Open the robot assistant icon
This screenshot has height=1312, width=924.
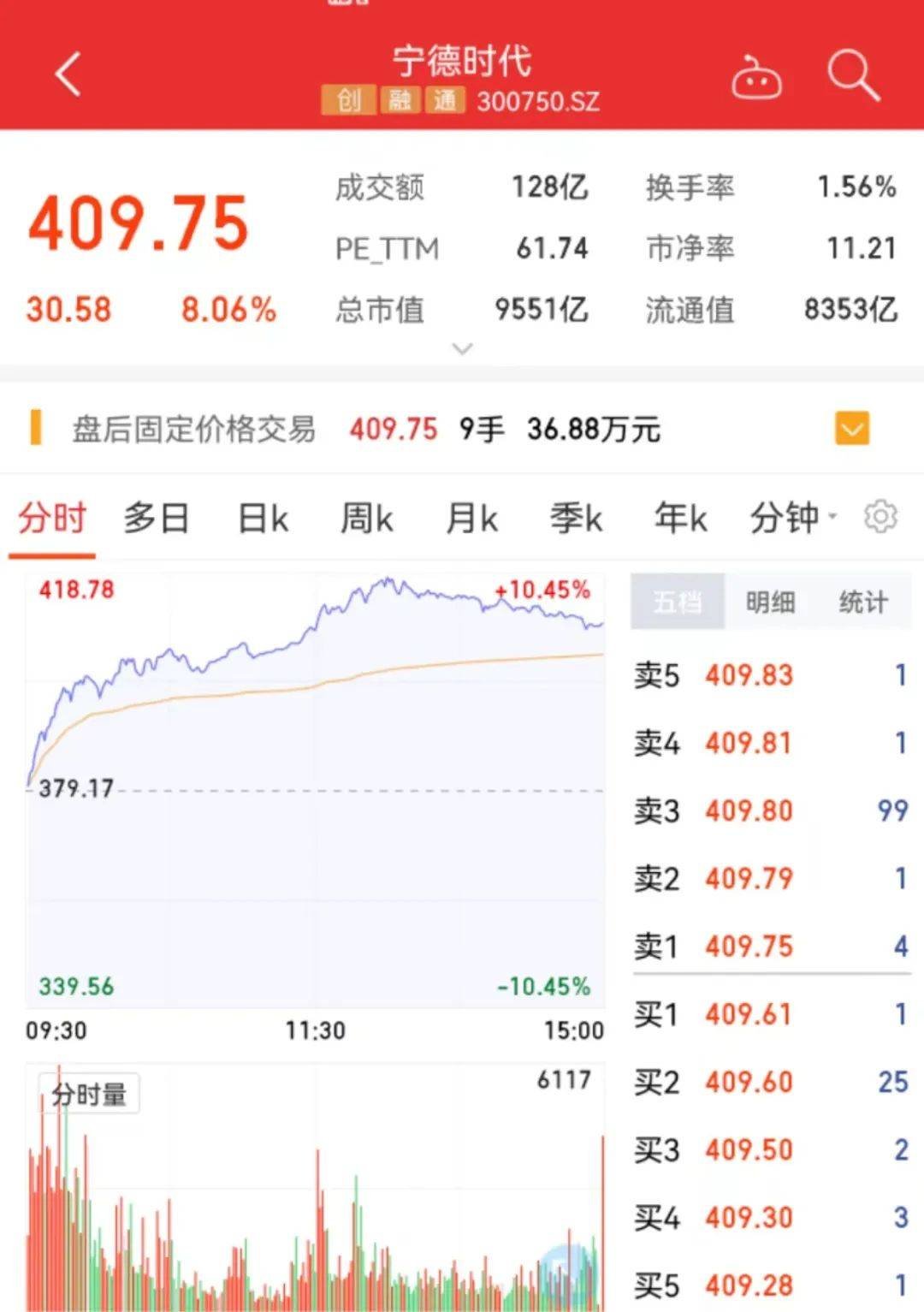[756, 78]
